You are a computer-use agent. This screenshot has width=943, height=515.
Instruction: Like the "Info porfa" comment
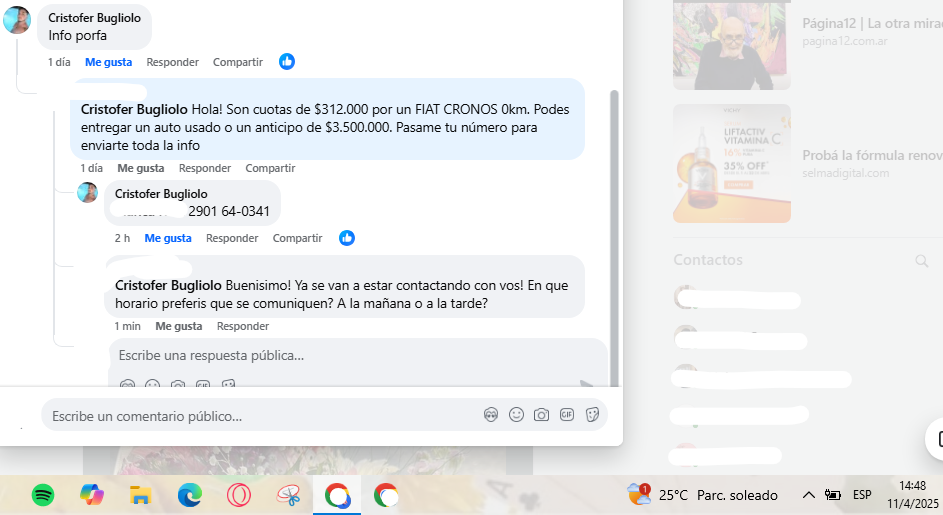tap(108, 62)
